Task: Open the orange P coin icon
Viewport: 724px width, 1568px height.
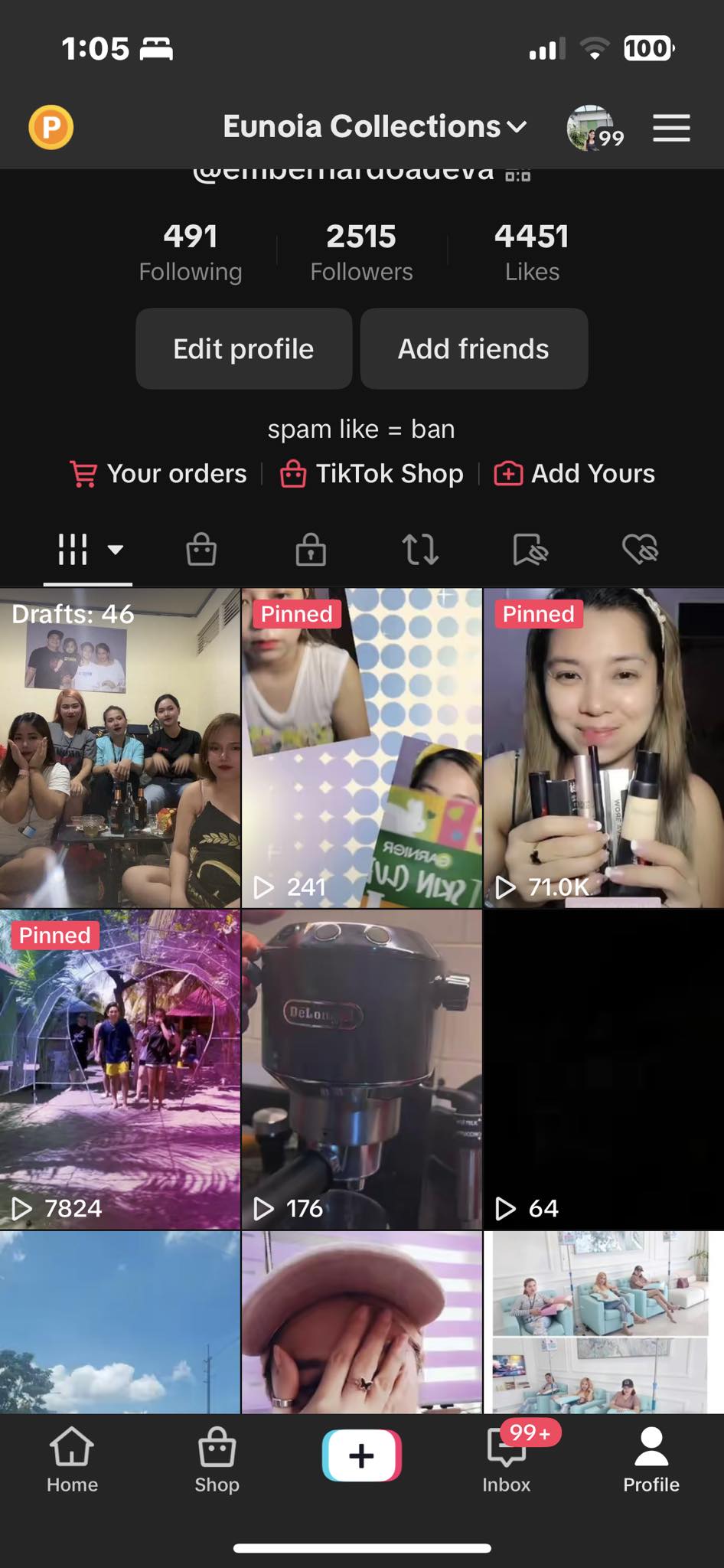Action: coord(51,127)
